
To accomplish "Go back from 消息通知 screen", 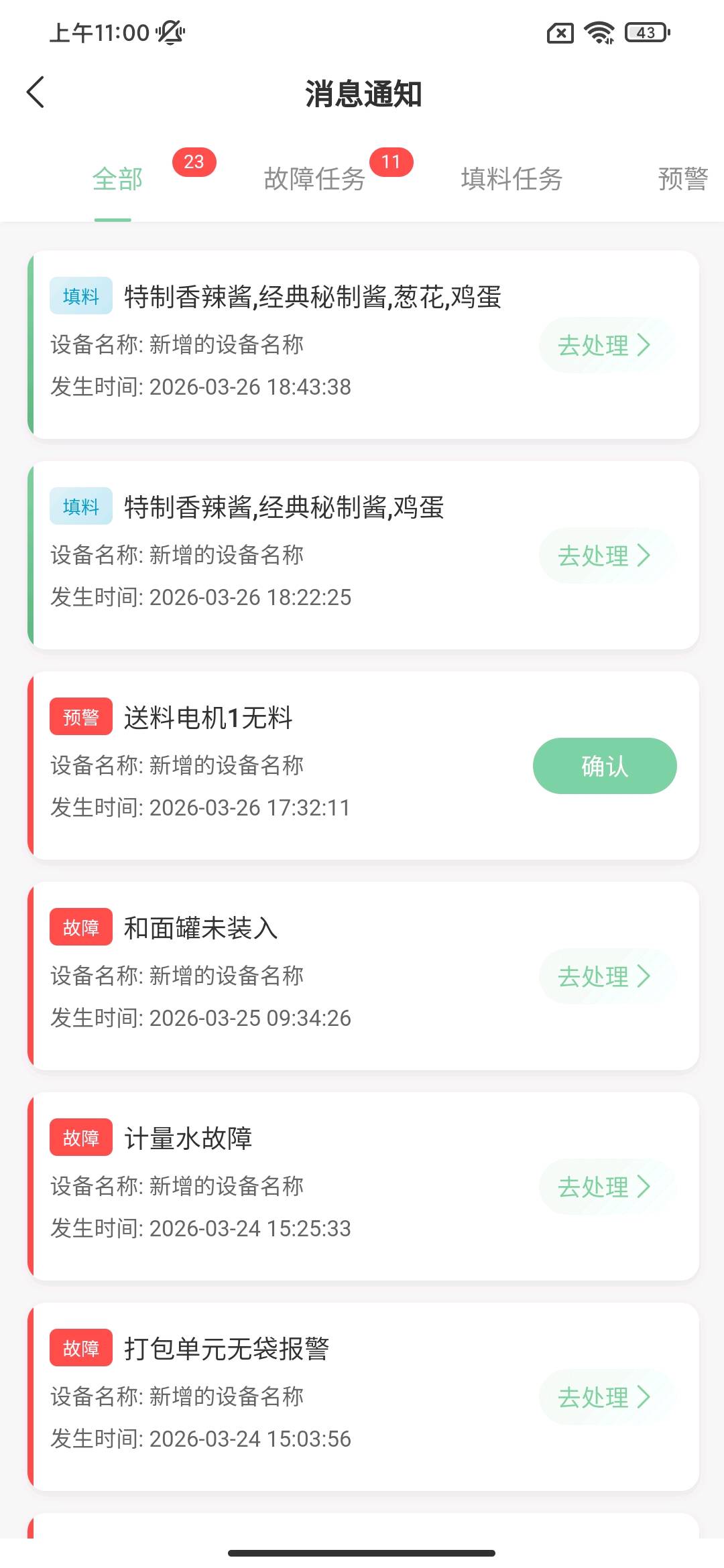I will [36, 92].
